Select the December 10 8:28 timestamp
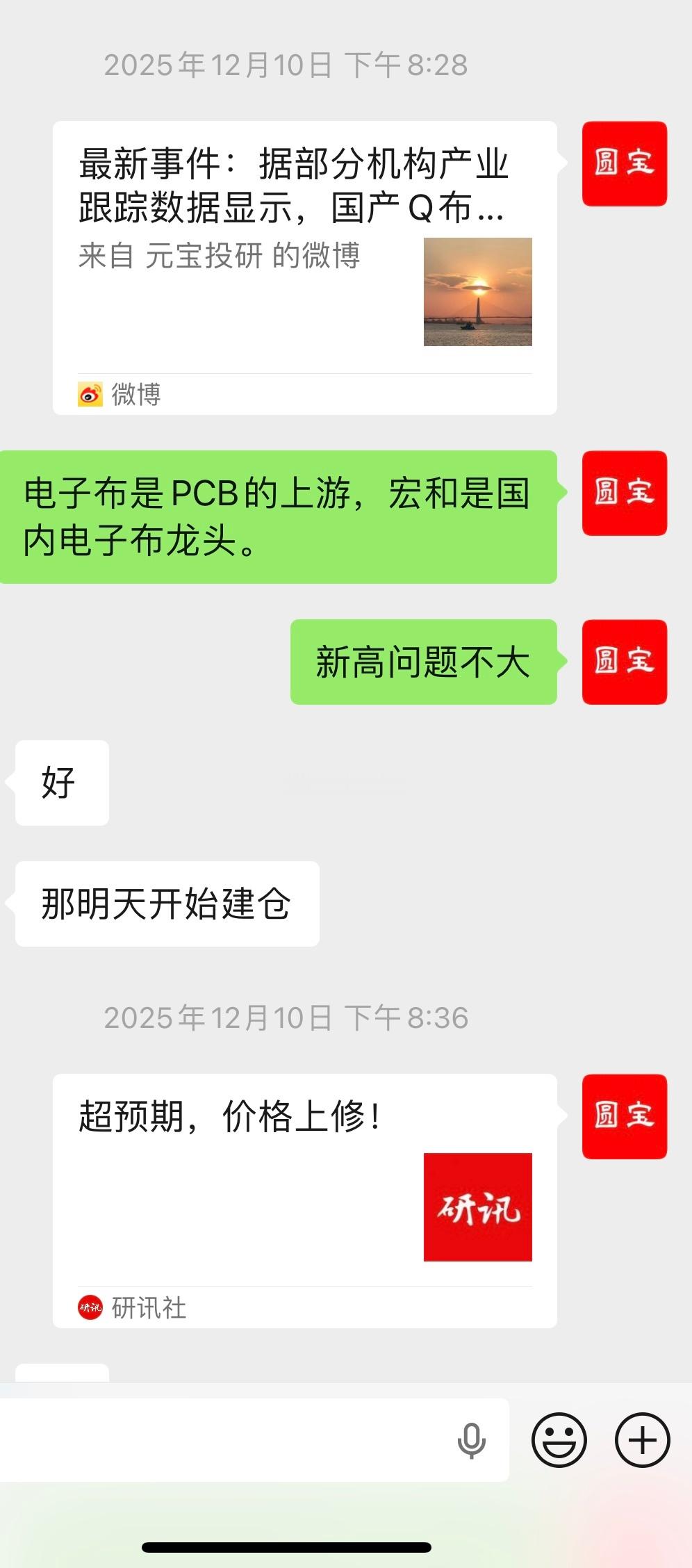 (x=288, y=66)
